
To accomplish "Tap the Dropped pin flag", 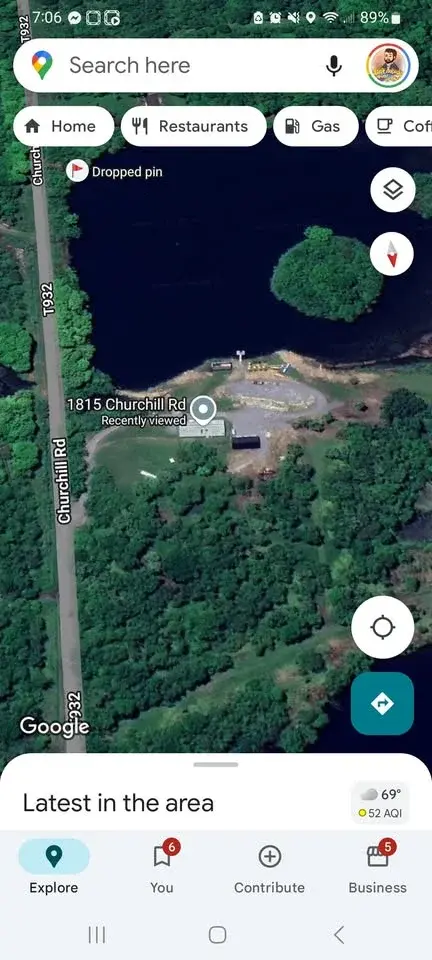I will tap(77, 170).
